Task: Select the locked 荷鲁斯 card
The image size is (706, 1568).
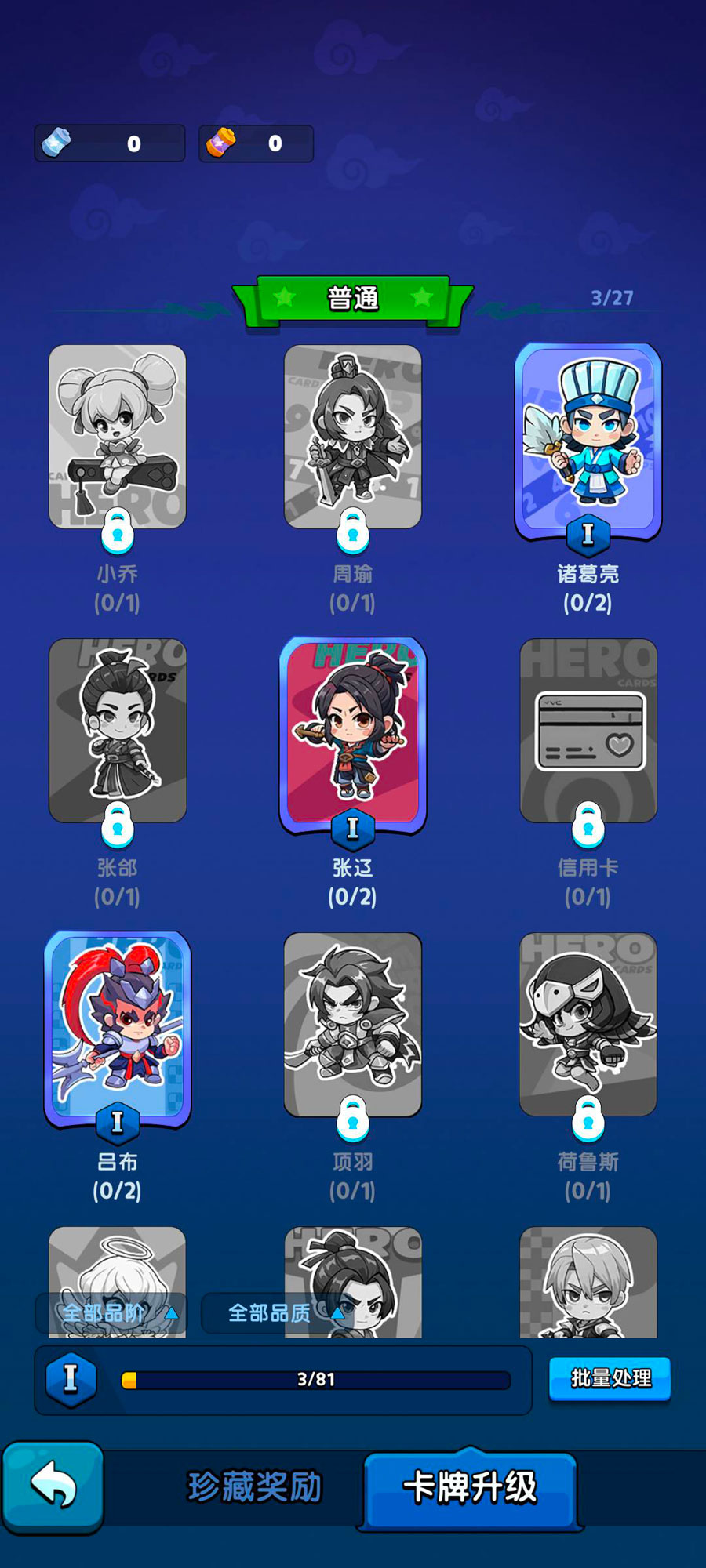Action: point(588,1025)
